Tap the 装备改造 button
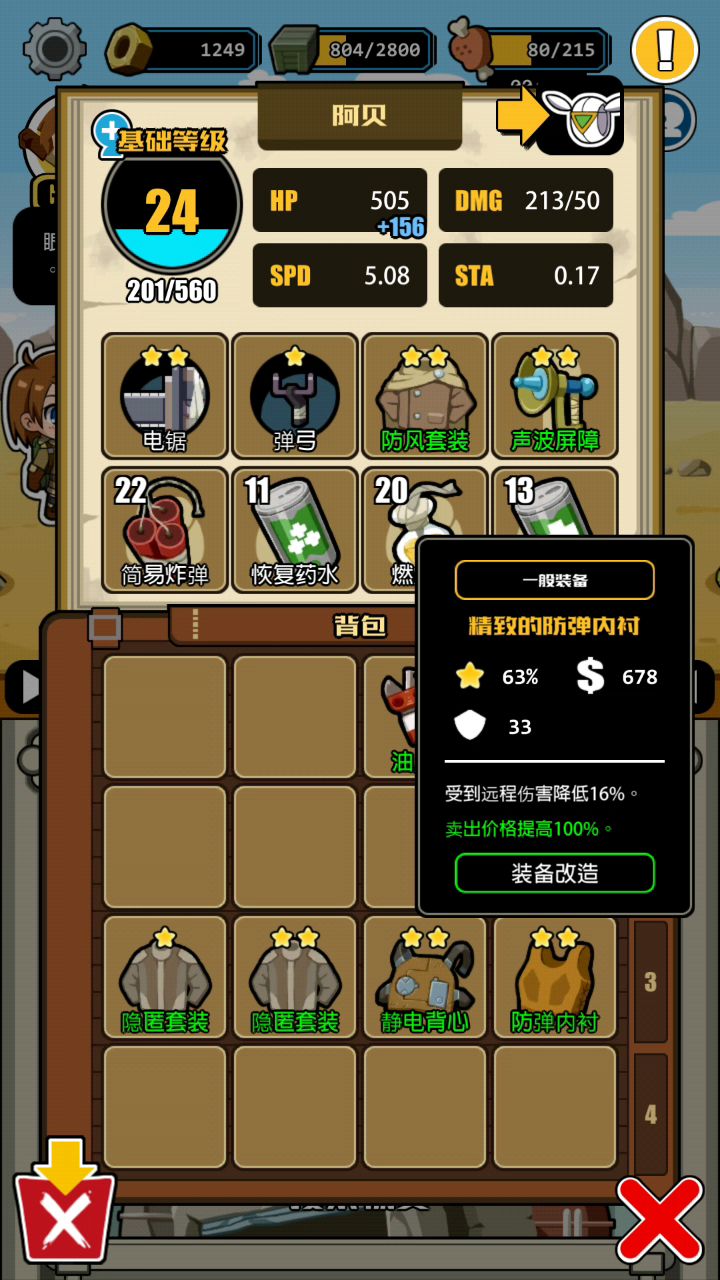 pyautogui.click(x=554, y=873)
